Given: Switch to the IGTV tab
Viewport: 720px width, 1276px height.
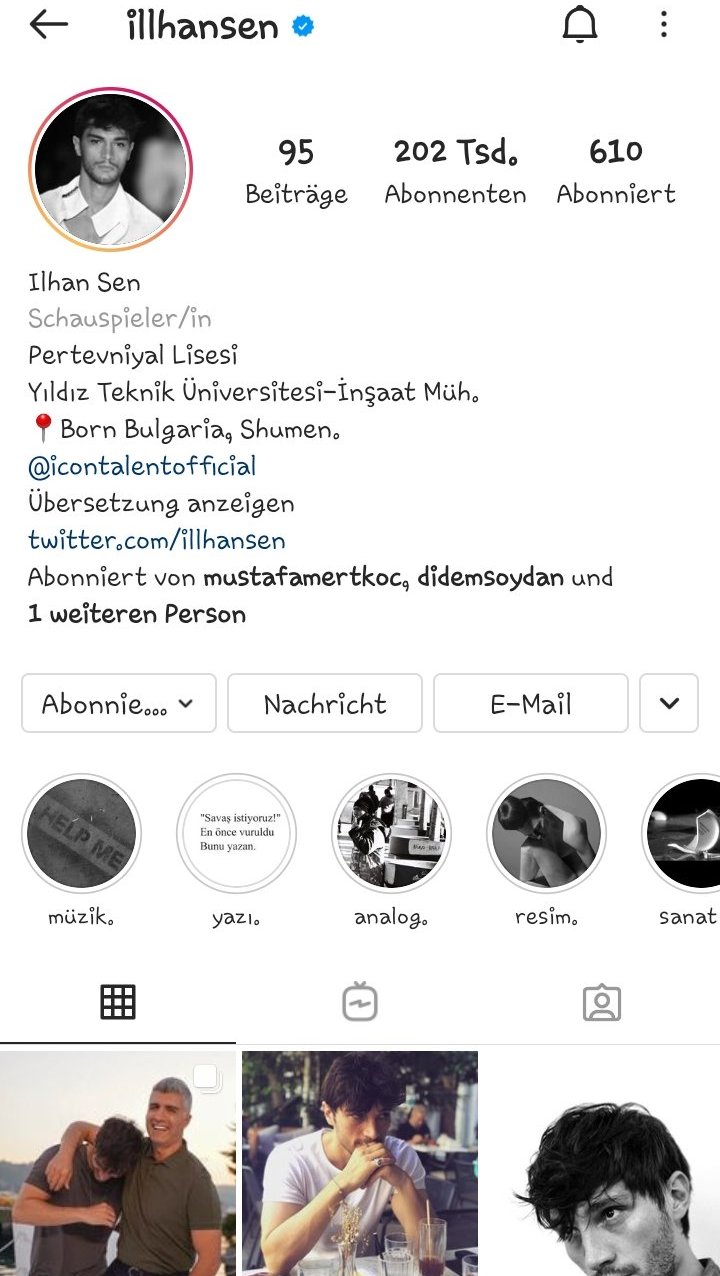Looking at the screenshot, I should click(360, 1002).
